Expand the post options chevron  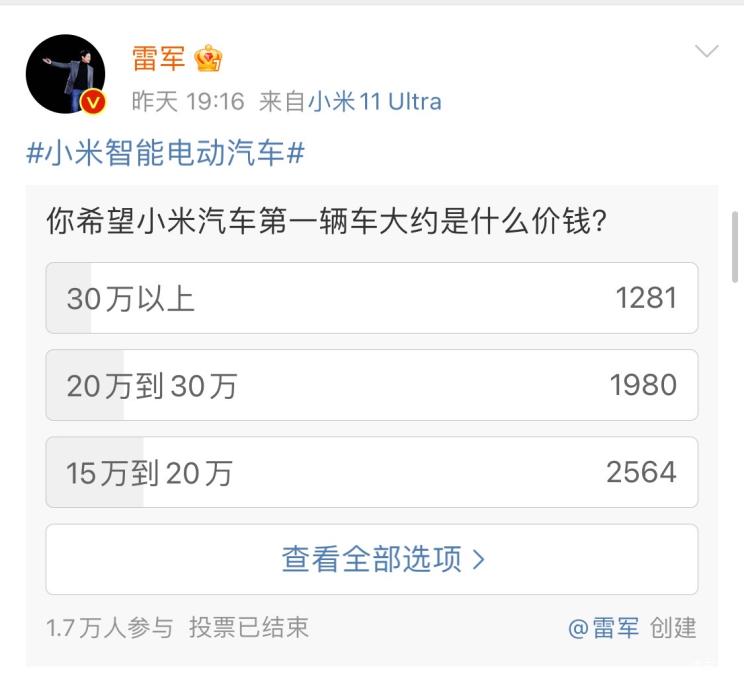tap(706, 51)
